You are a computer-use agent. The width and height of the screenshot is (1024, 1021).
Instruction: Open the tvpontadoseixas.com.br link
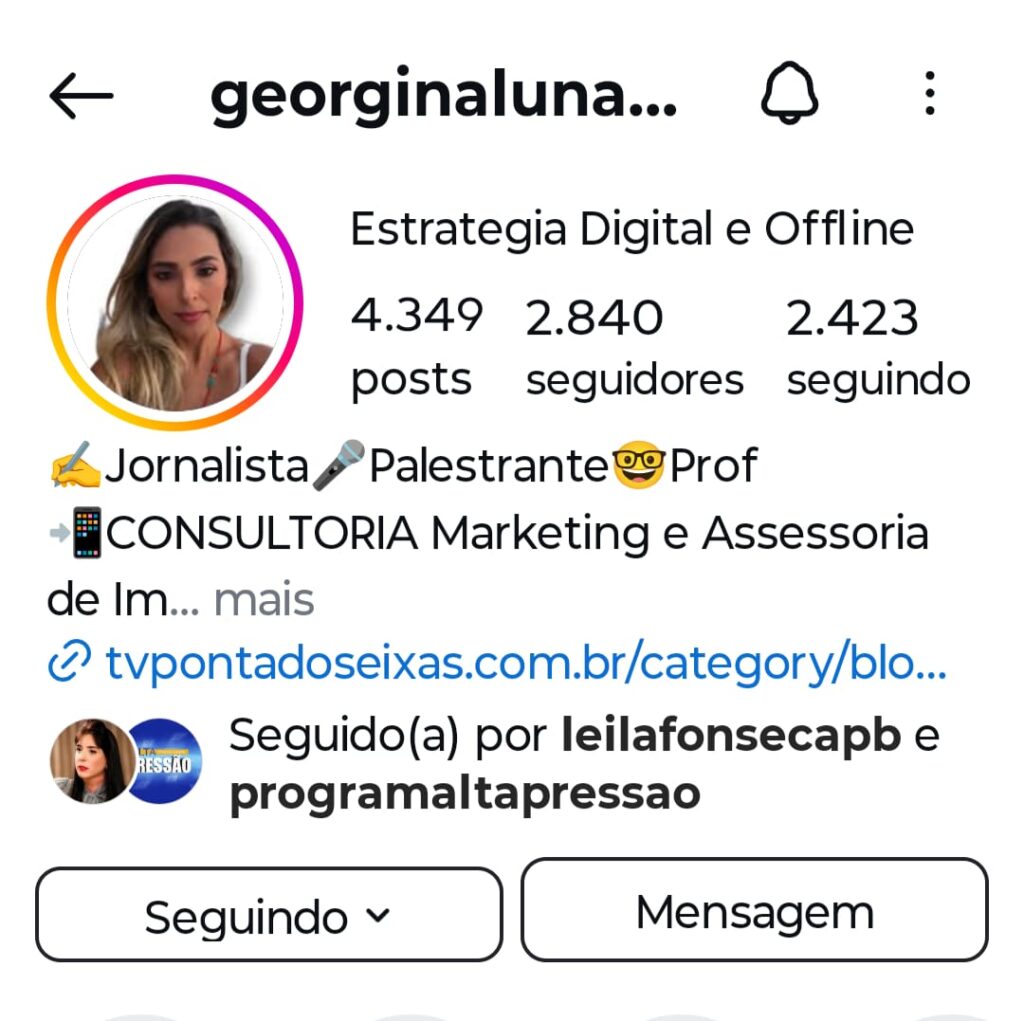click(x=525, y=663)
